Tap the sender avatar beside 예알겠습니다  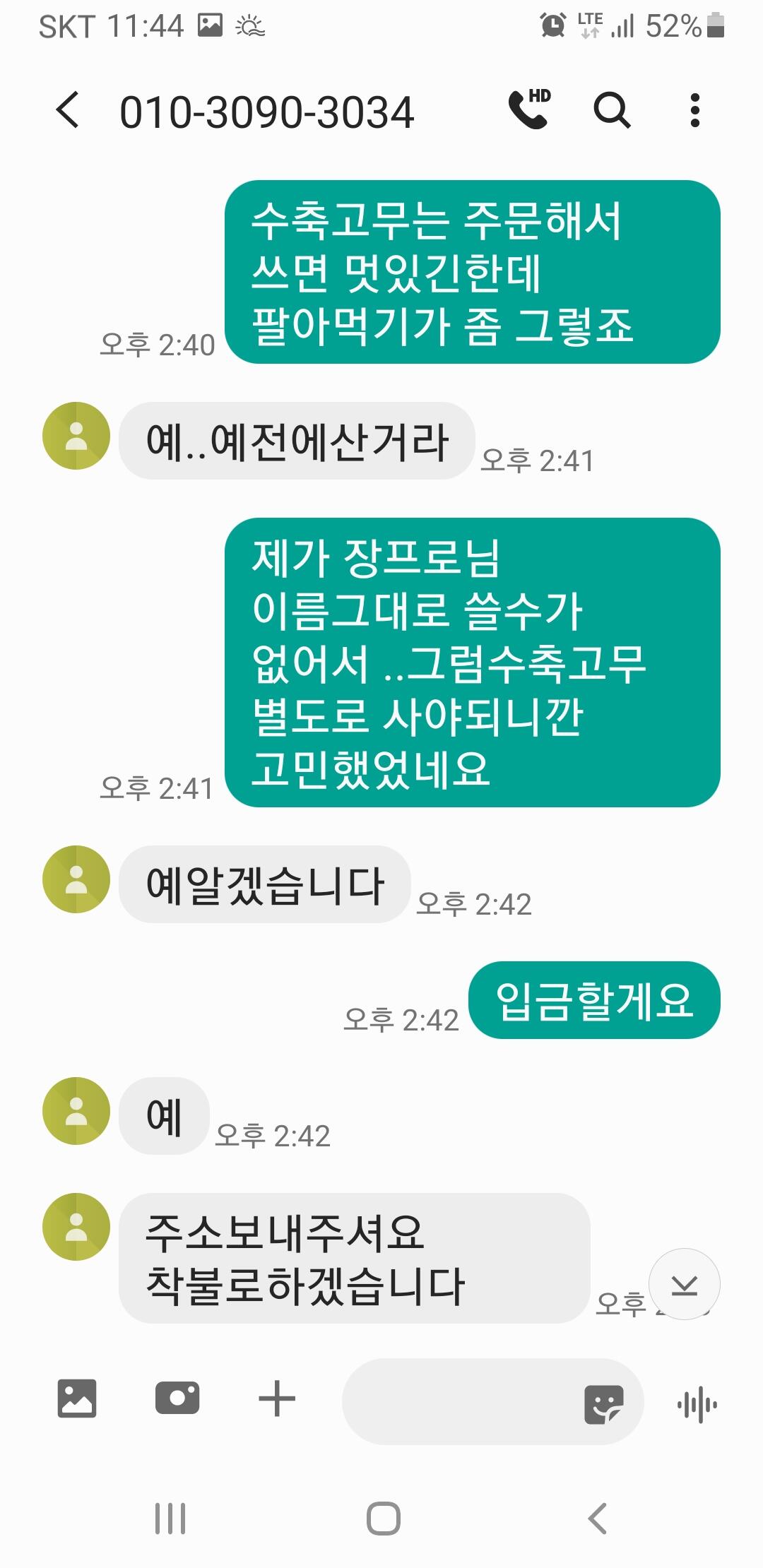[76, 879]
